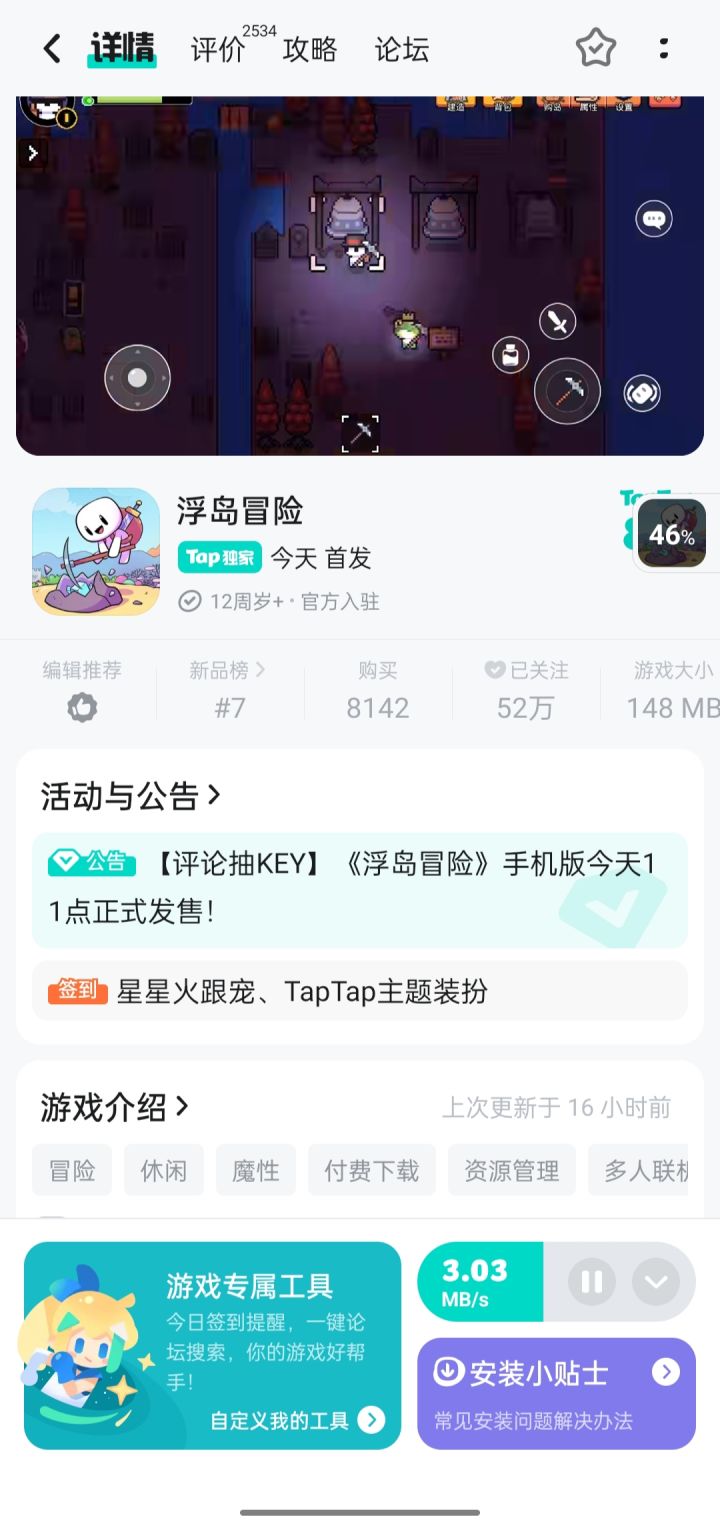Pause the ongoing game download
720x1530 pixels.
point(590,1282)
